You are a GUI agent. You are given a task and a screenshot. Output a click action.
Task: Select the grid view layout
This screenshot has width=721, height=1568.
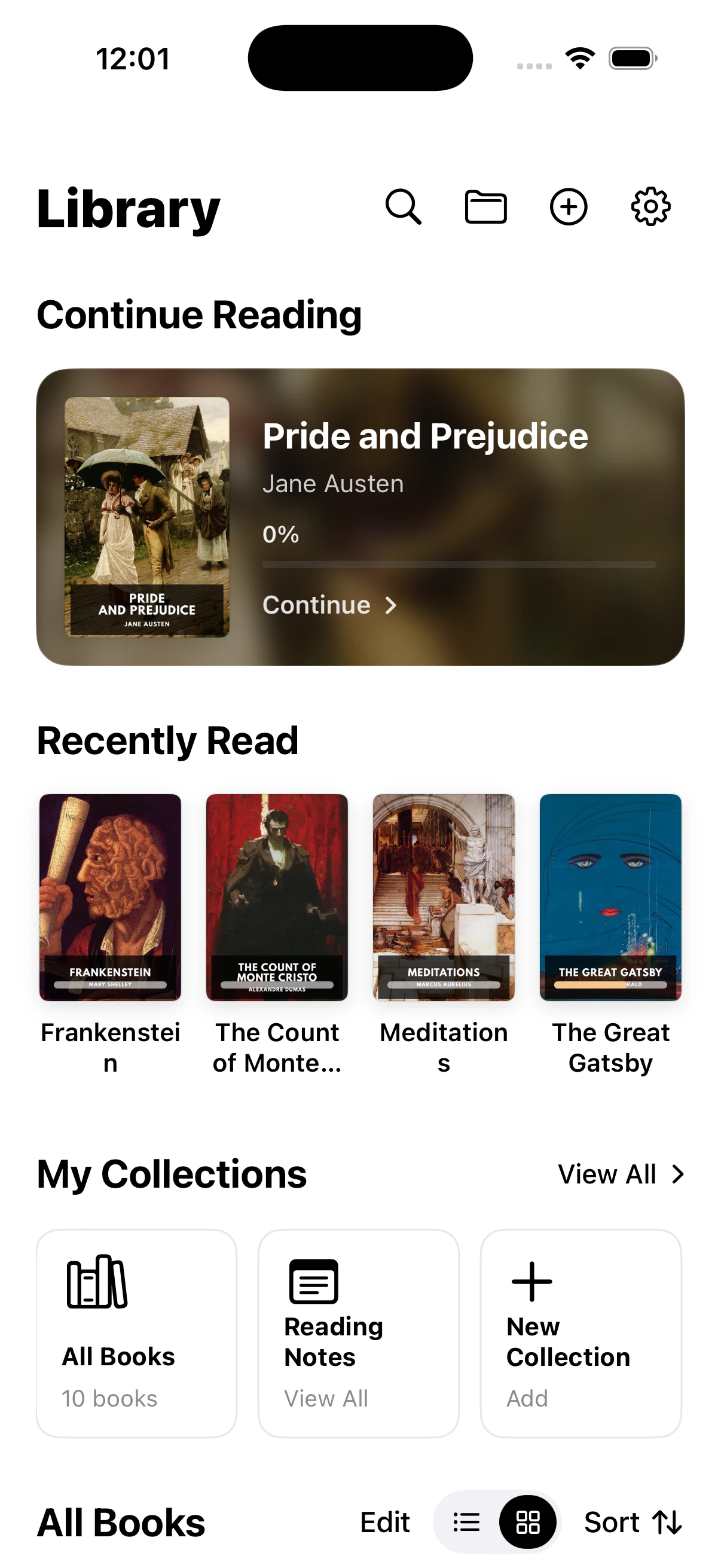[527, 1523]
